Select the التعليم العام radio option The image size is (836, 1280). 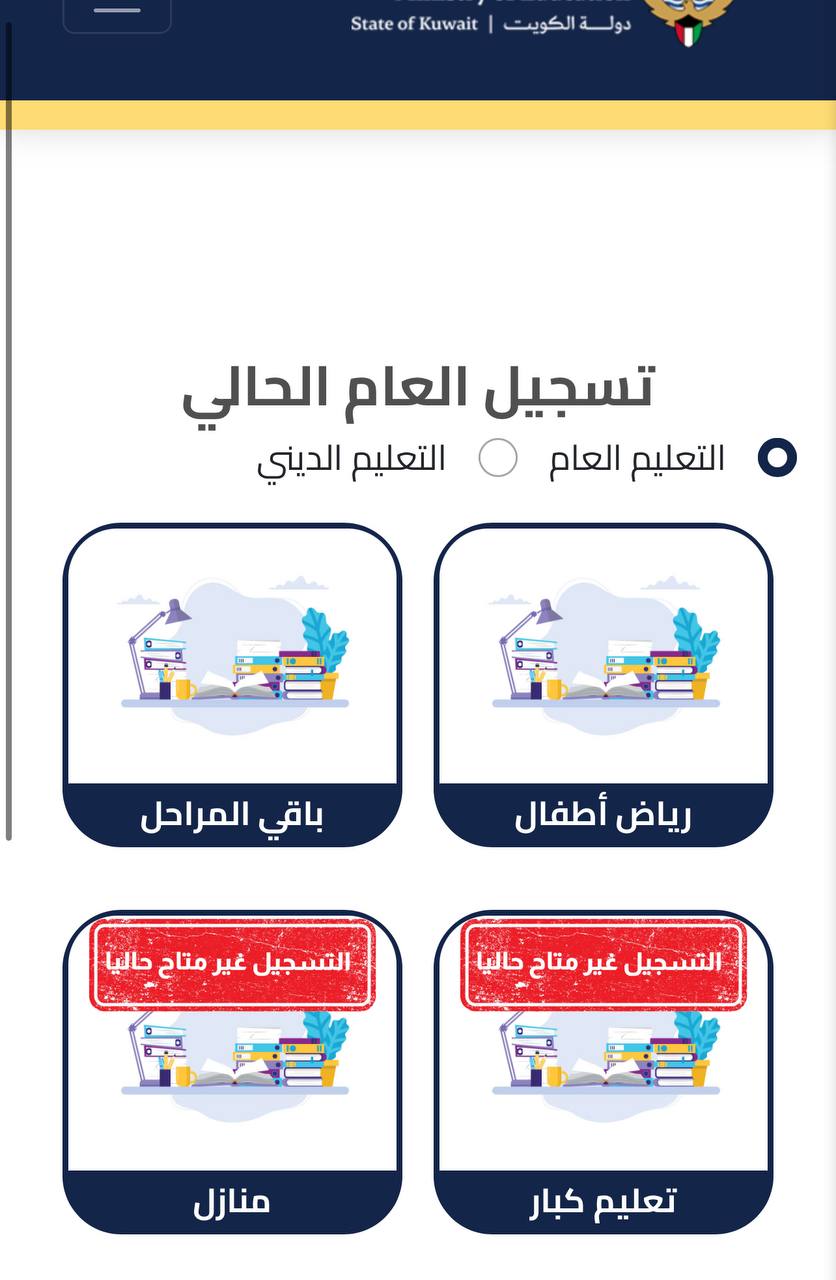[777, 458]
